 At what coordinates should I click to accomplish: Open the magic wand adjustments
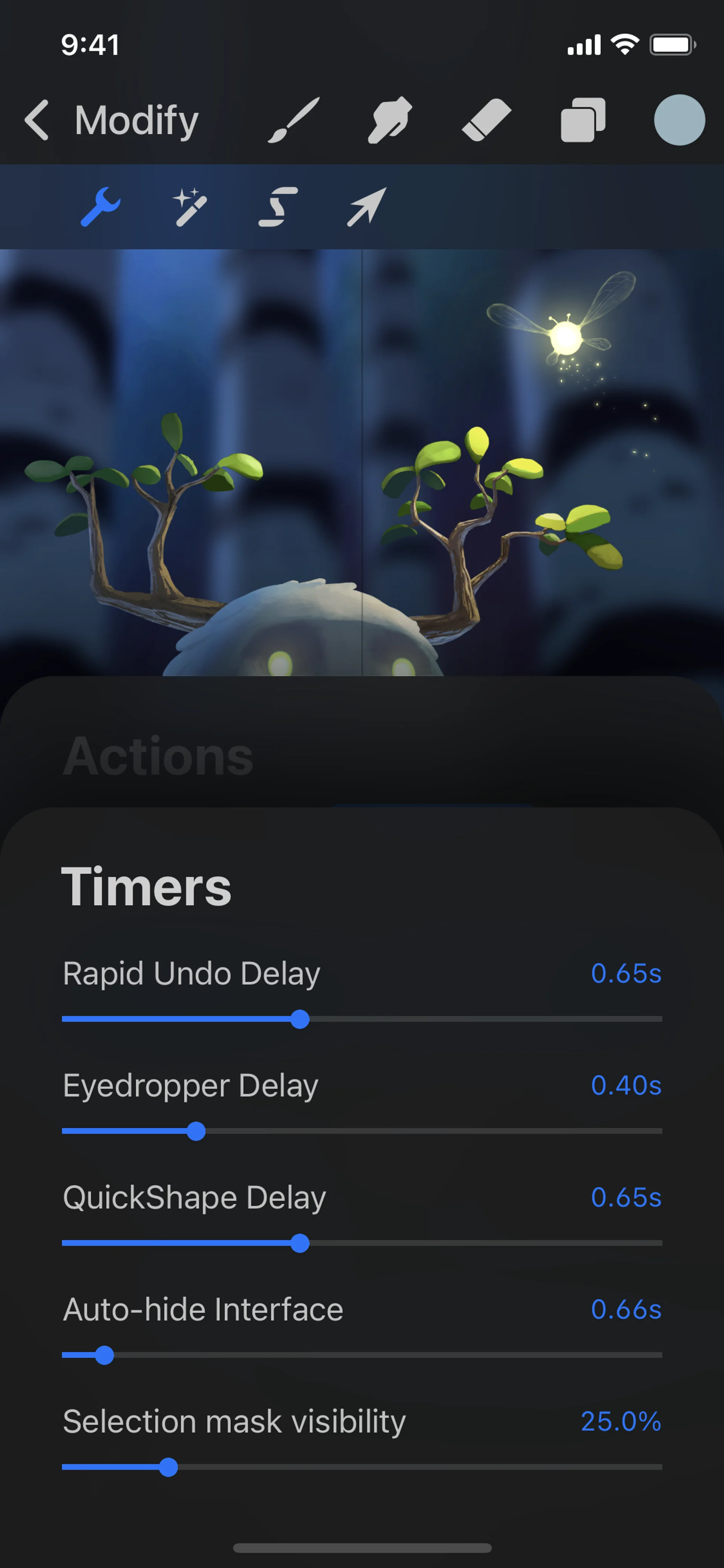pos(190,207)
